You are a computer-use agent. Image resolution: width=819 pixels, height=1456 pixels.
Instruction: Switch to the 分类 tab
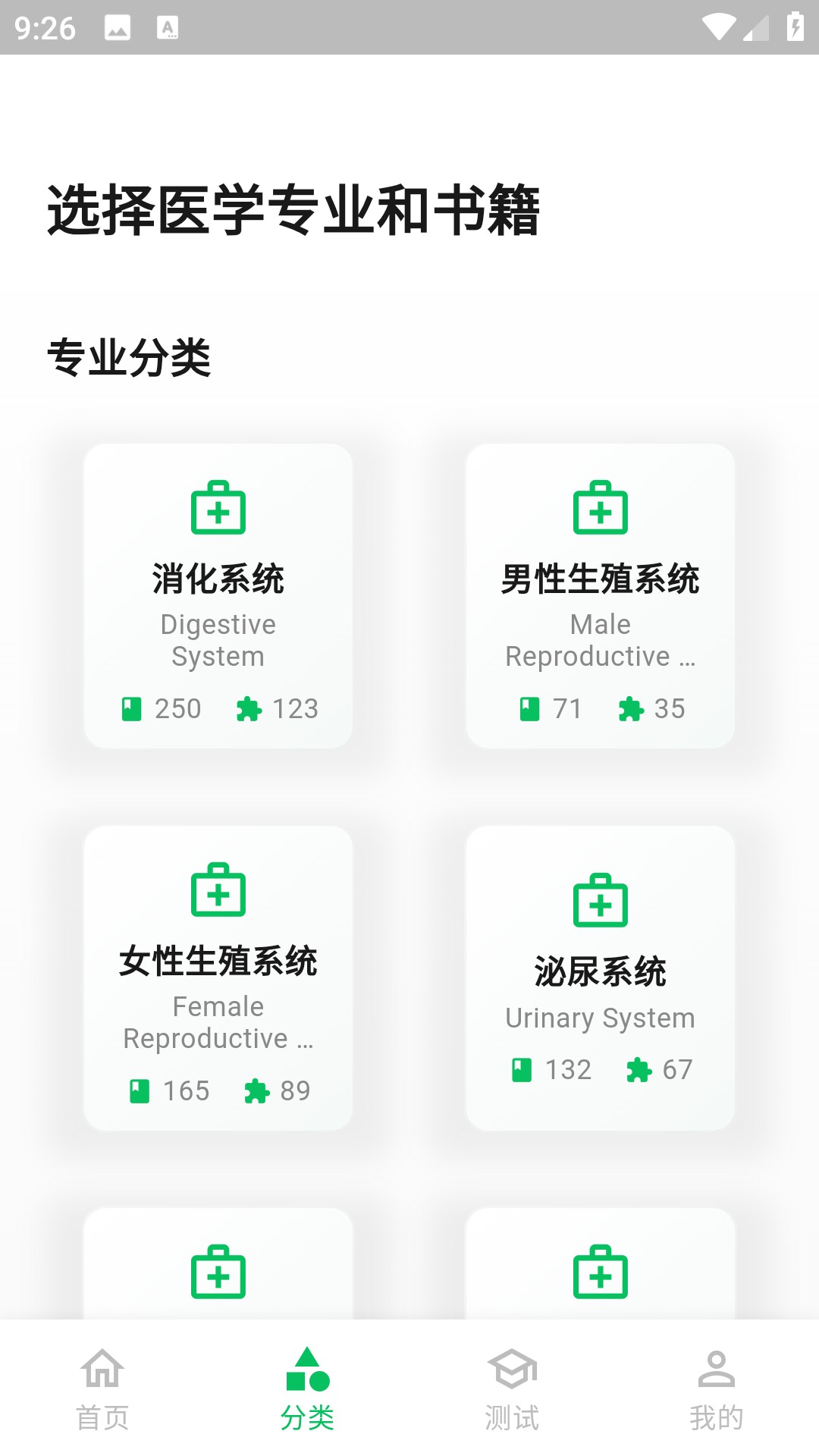click(307, 1388)
